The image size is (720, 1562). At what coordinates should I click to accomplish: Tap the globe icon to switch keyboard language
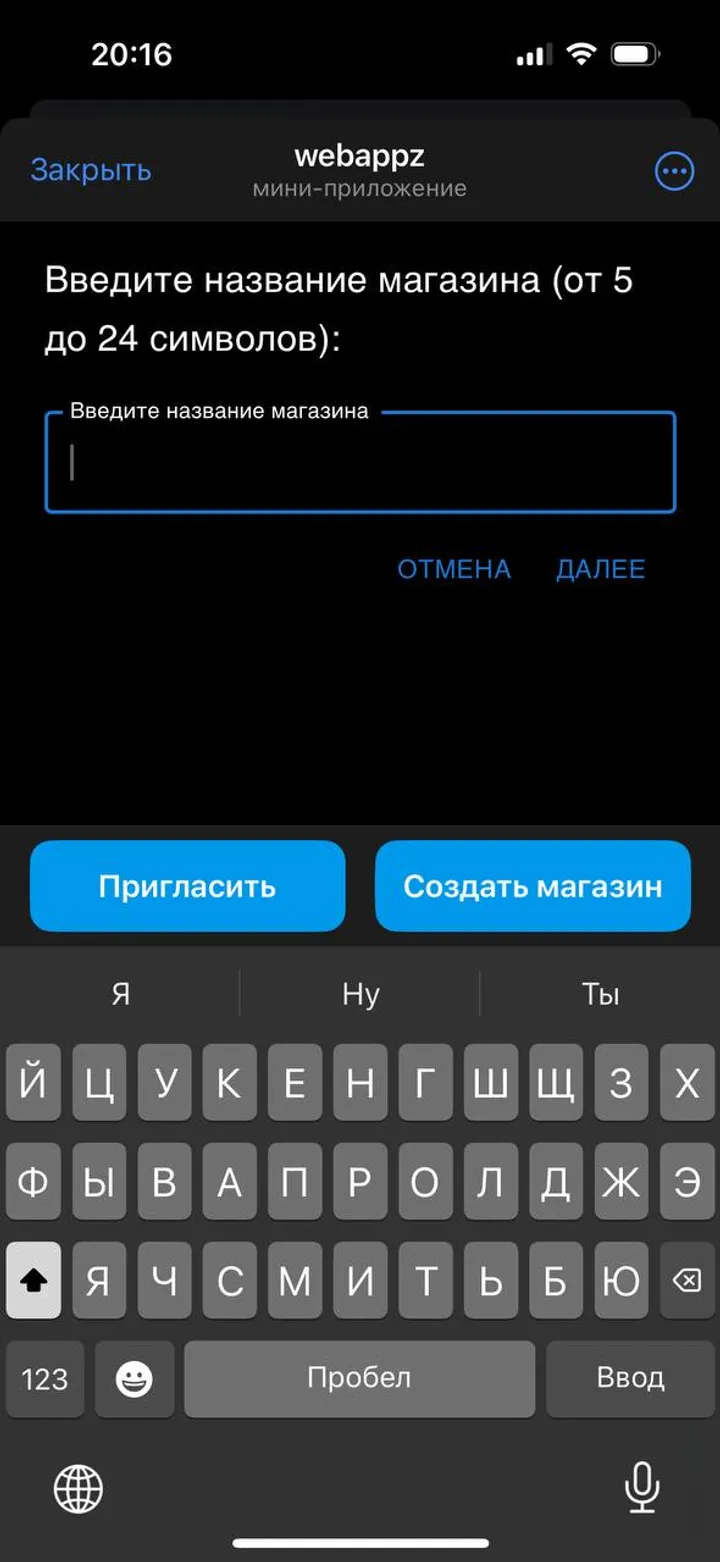[x=79, y=1489]
